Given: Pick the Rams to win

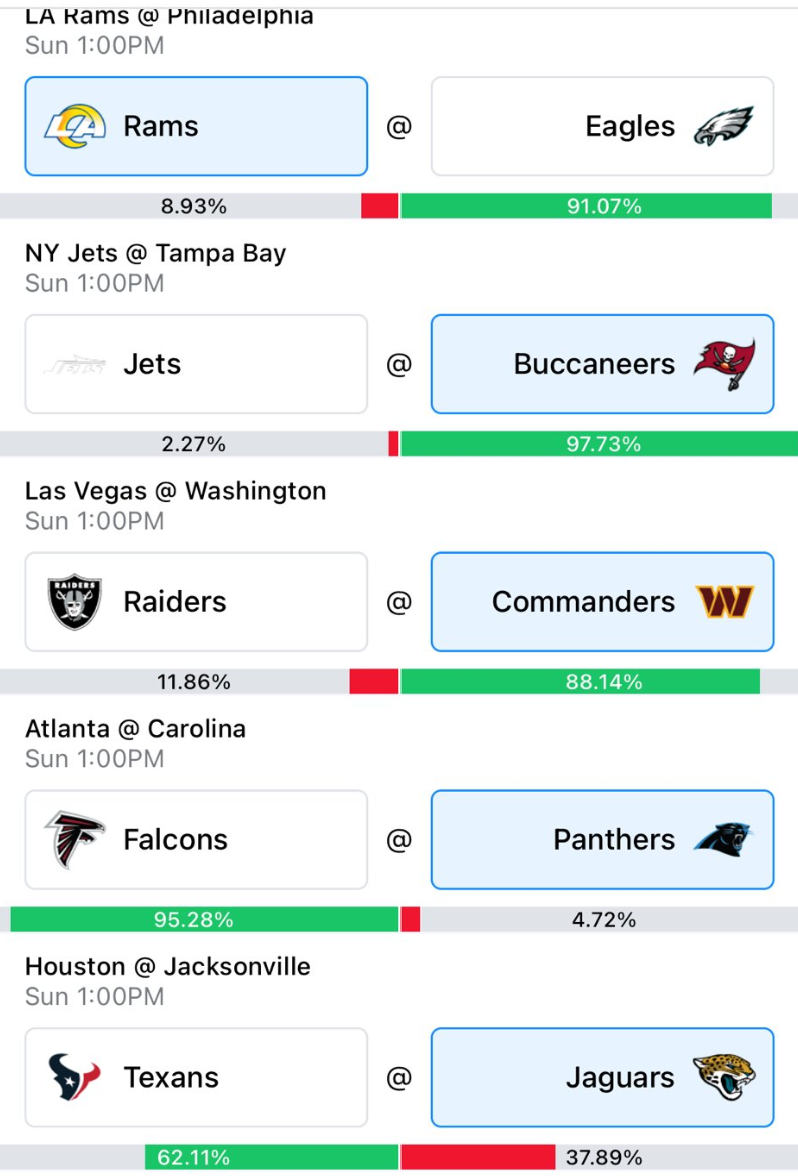Looking at the screenshot, I should pyautogui.click(x=196, y=126).
